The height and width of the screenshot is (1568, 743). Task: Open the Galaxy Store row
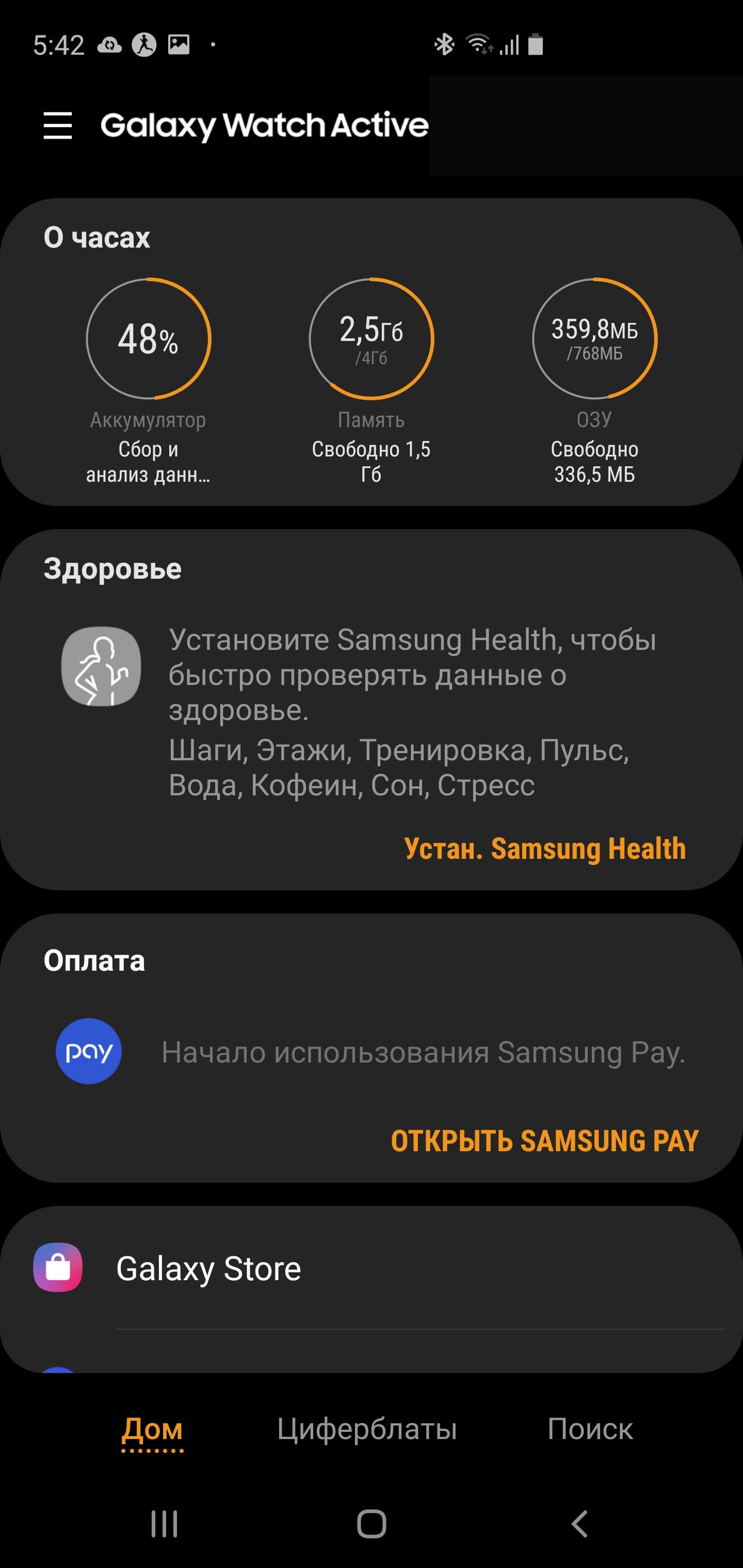[x=372, y=1269]
